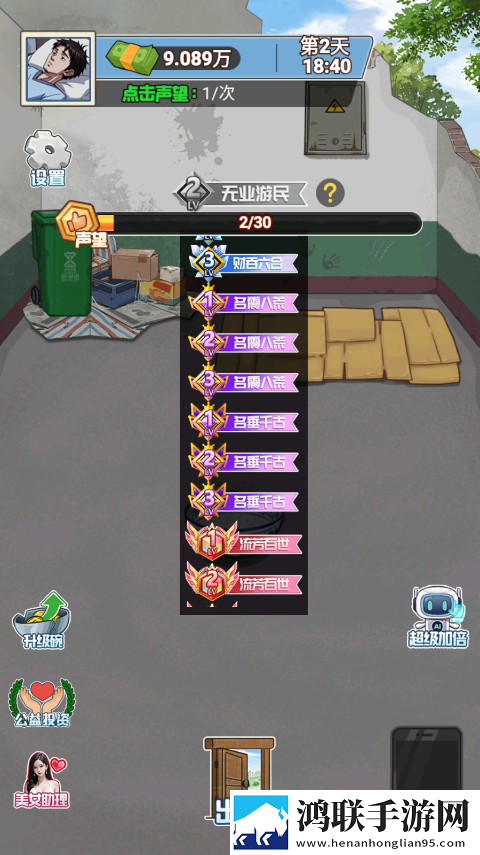Open the 升级碗 upgrade bowl button
This screenshot has width=480, height=855.
click(43, 620)
